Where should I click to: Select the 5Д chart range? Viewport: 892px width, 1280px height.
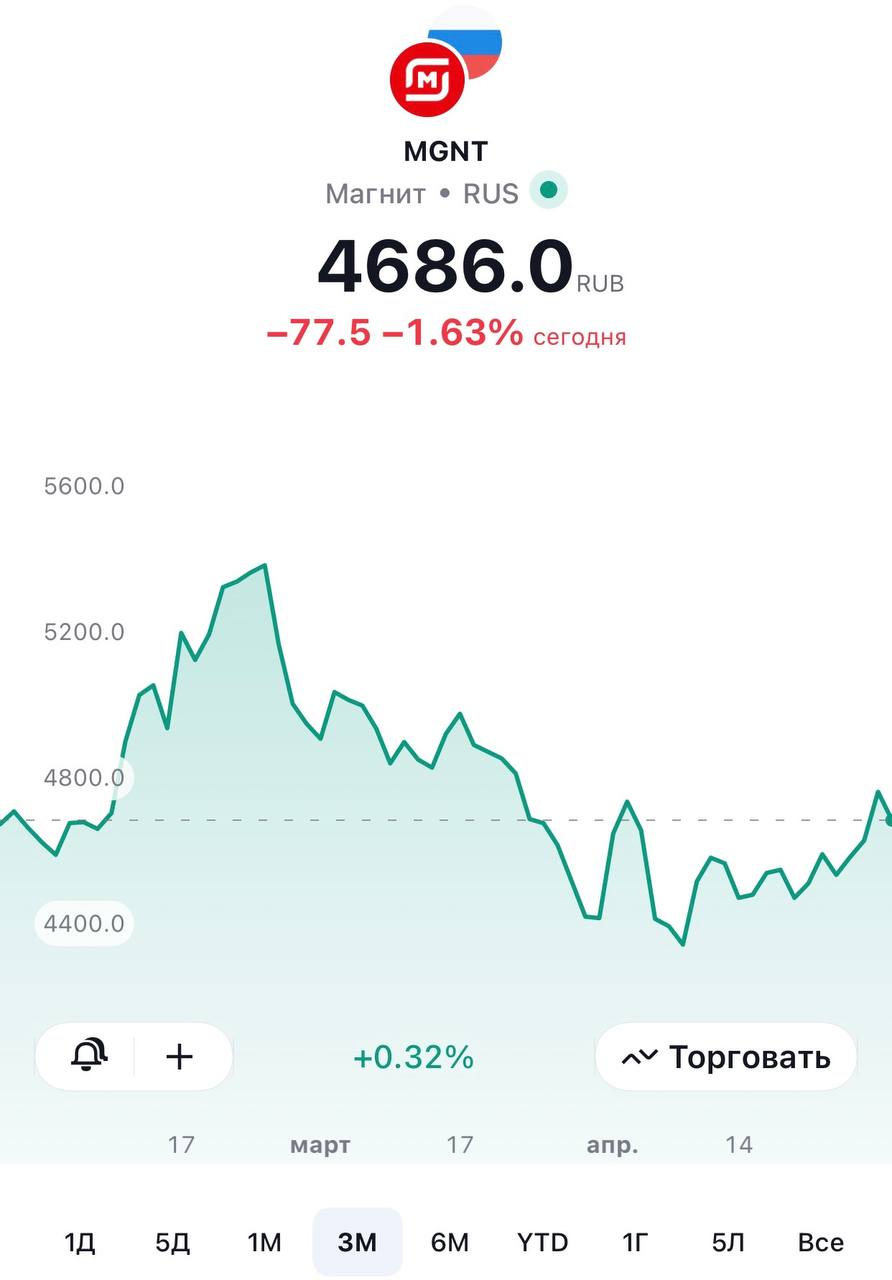172,1243
